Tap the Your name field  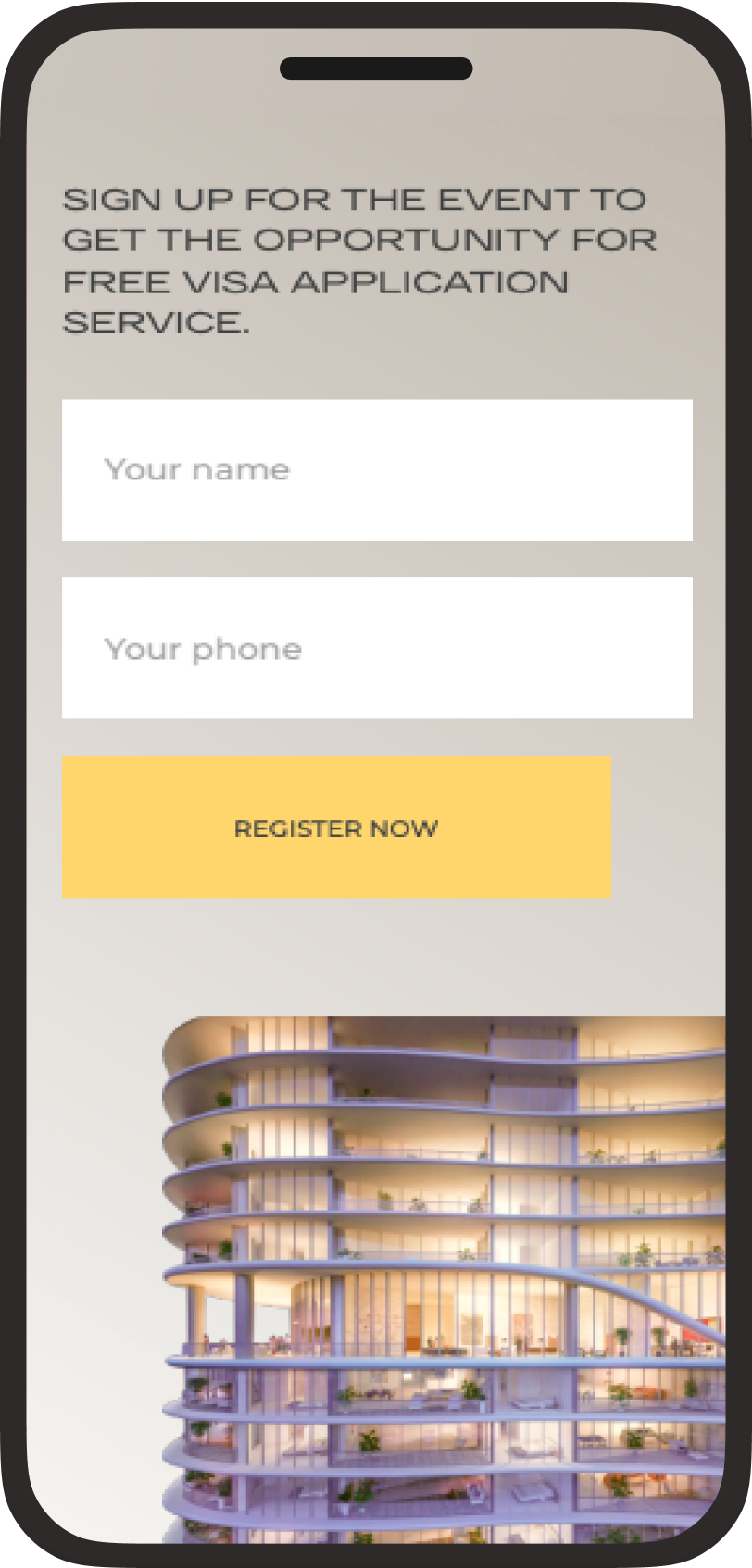377,470
